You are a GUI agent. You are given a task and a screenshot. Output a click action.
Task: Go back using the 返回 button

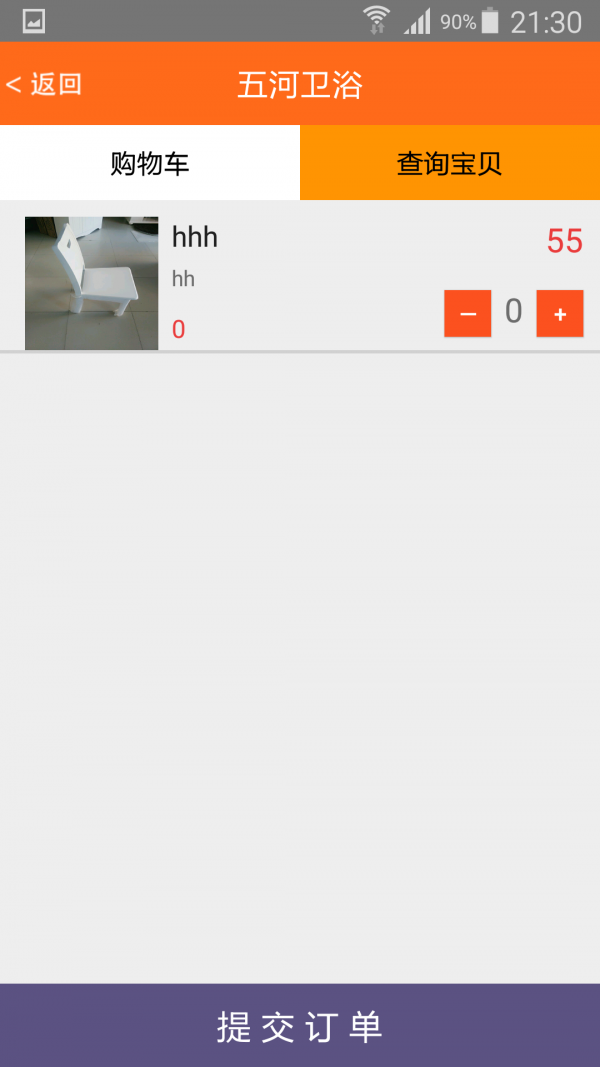point(44,85)
